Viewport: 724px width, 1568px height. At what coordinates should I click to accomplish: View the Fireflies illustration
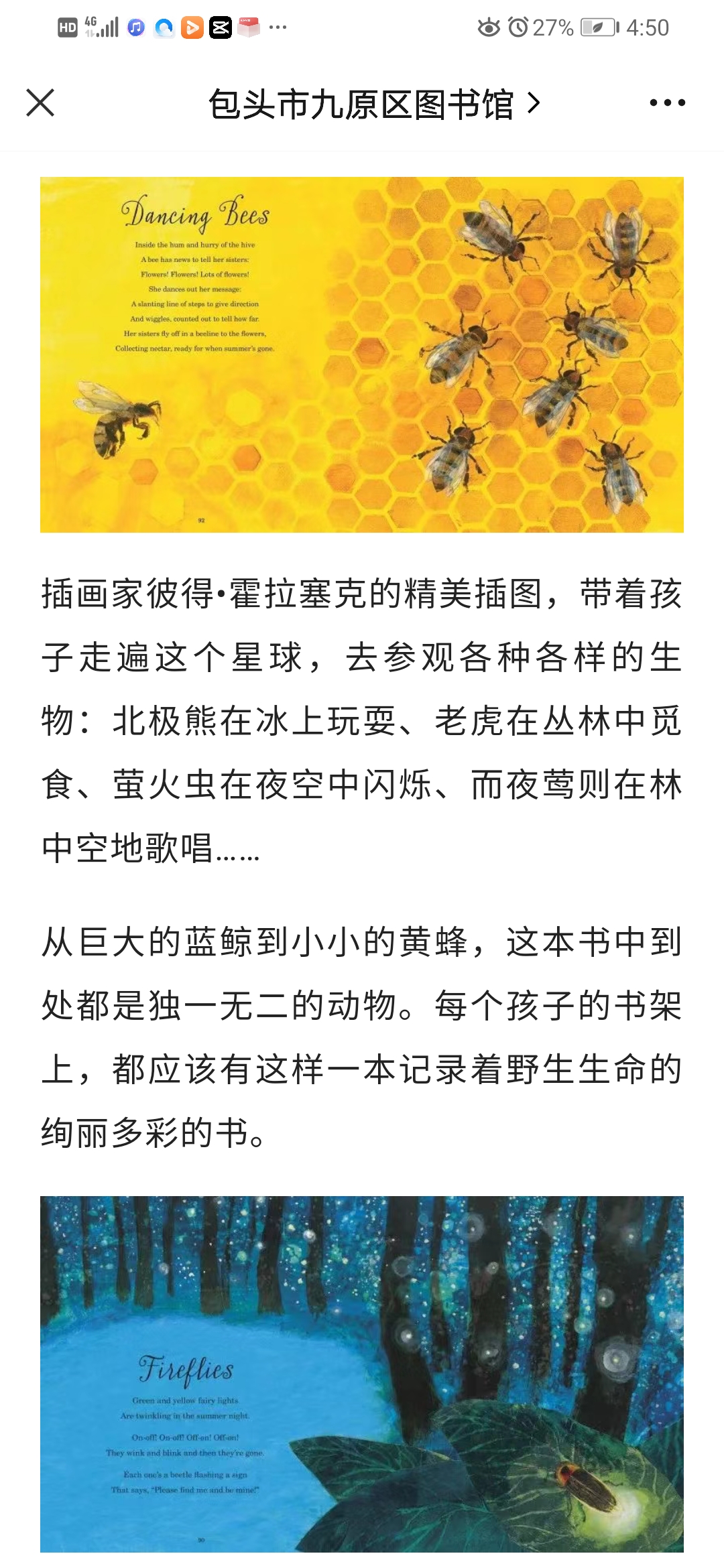(362, 1374)
